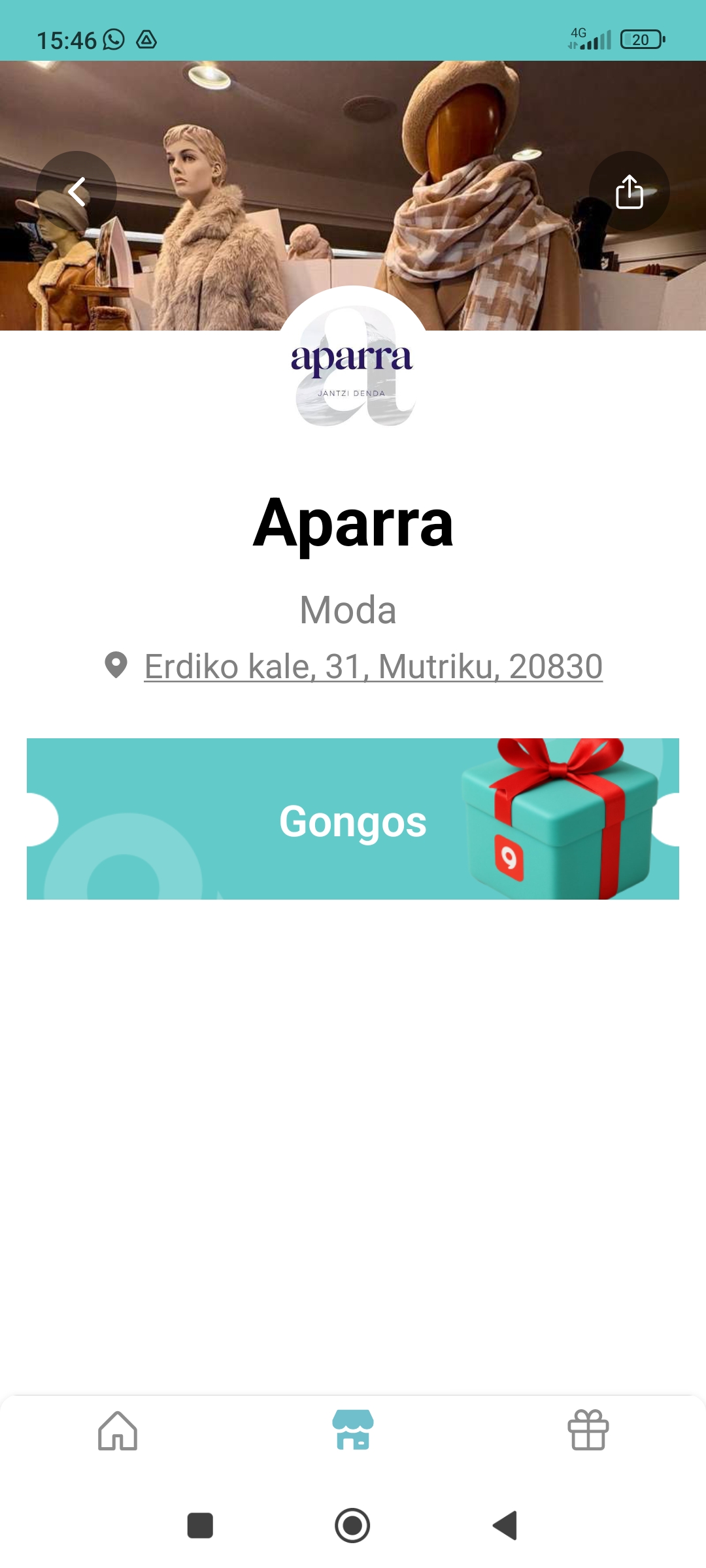Open the system recent apps view
Screen dimensions: 706x1568
(x=200, y=1526)
